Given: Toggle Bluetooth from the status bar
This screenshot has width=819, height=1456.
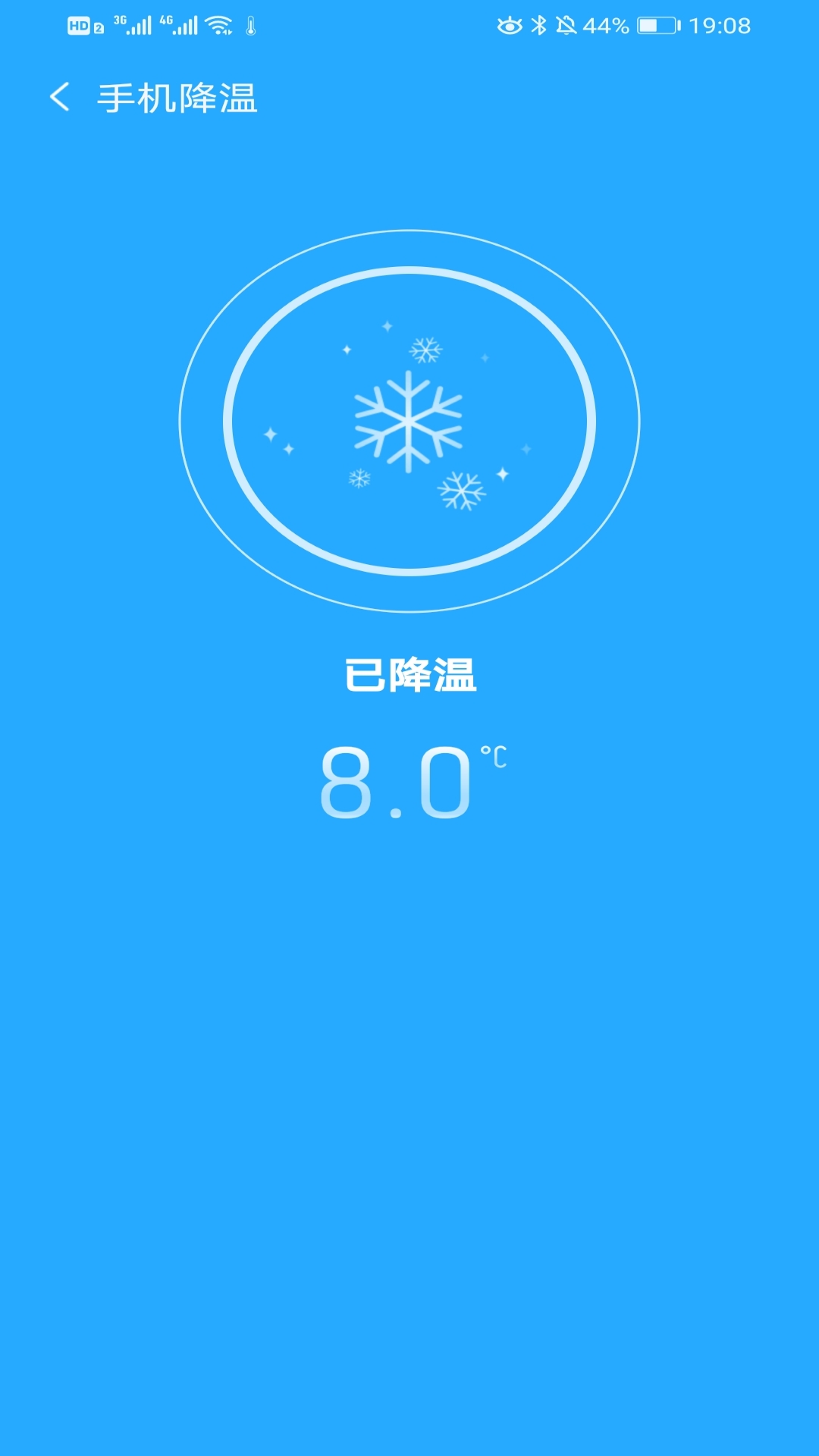Looking at the screenshot, I should tap(541, 27).
